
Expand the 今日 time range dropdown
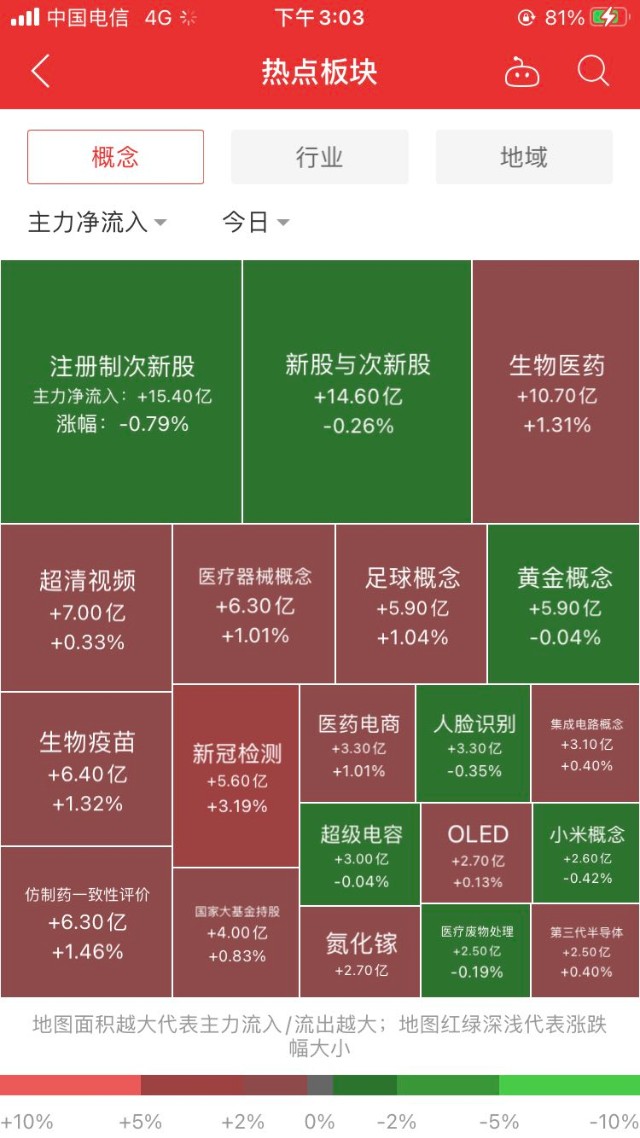(255, 222)
